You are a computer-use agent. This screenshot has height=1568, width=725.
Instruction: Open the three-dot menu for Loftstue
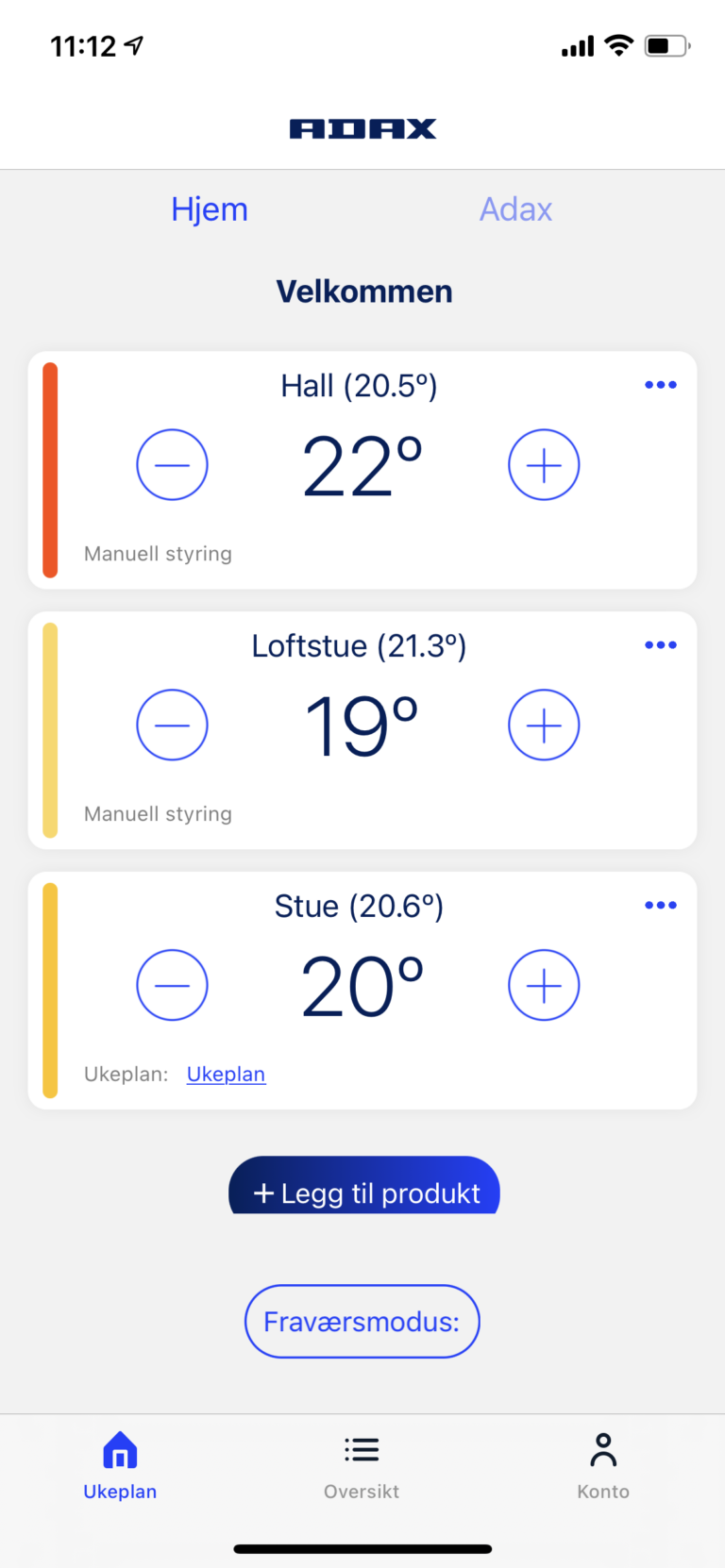click(x=661, y=645)
